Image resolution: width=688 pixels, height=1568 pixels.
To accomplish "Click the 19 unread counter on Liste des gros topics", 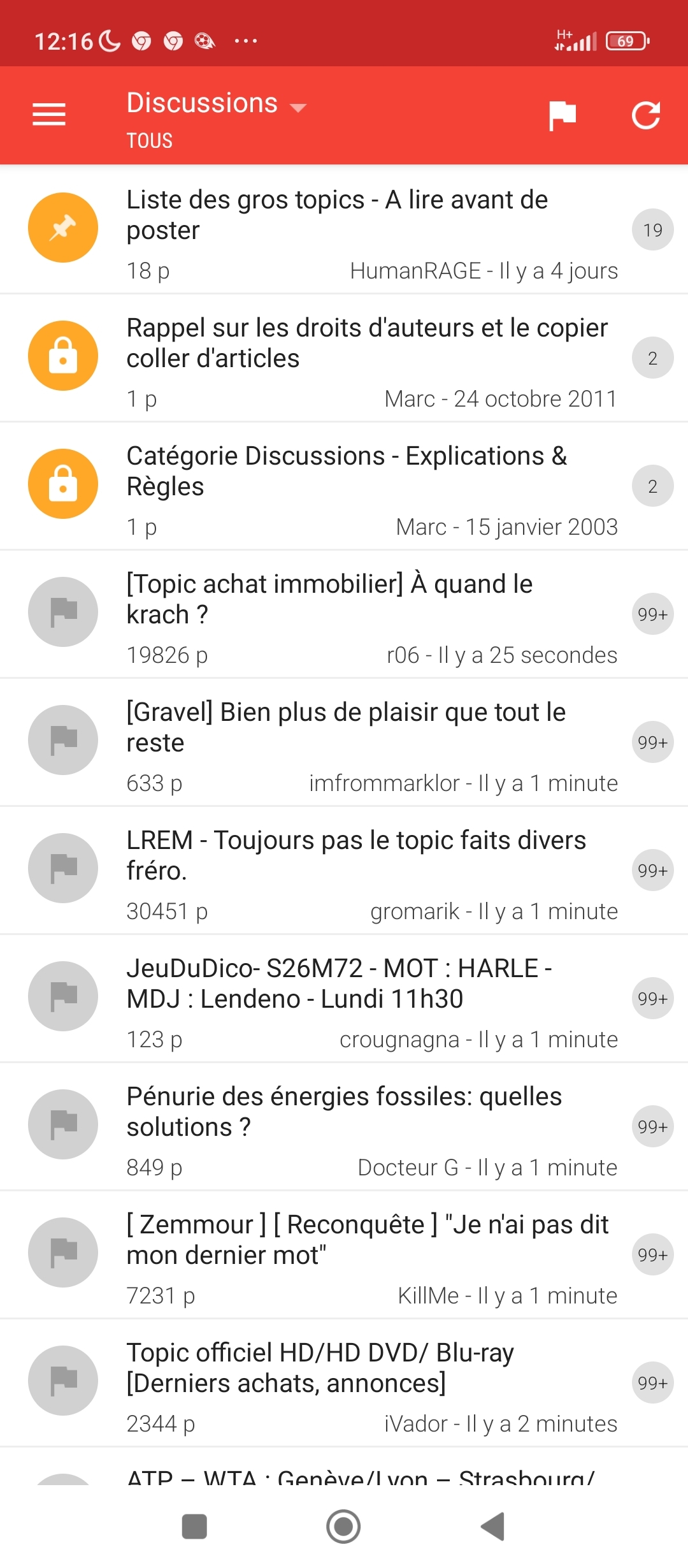I will (x=652, y=229).
